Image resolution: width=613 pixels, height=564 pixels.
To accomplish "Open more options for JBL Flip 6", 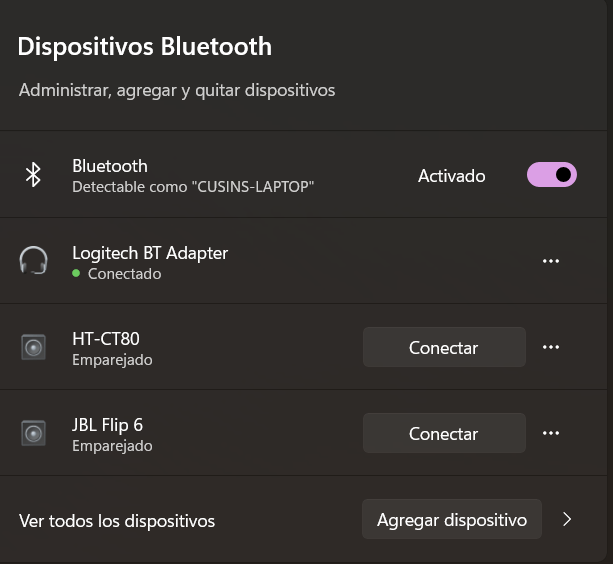I will [x=550, y=434].
